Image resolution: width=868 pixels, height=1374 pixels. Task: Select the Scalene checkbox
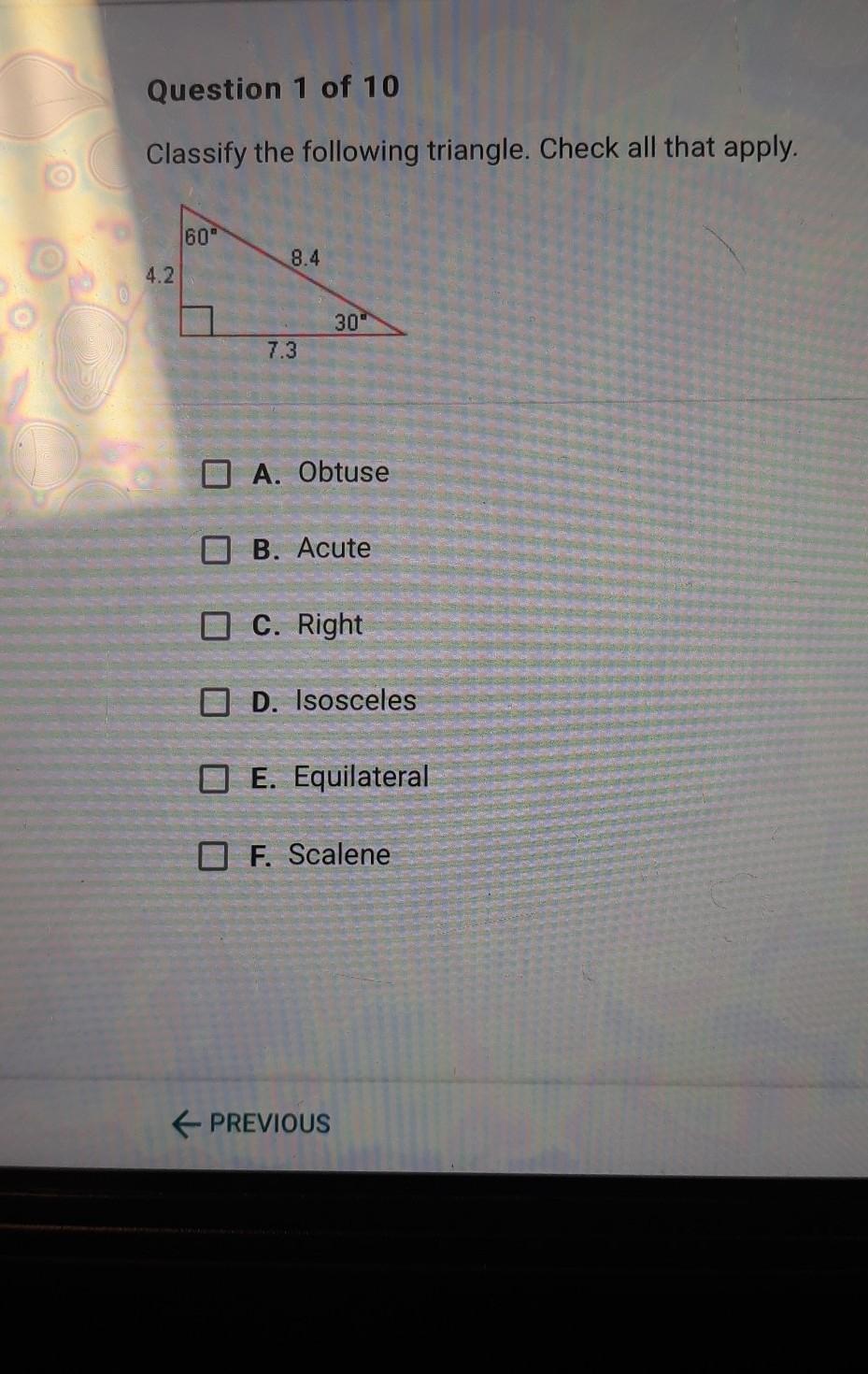[x=213, y=855]
